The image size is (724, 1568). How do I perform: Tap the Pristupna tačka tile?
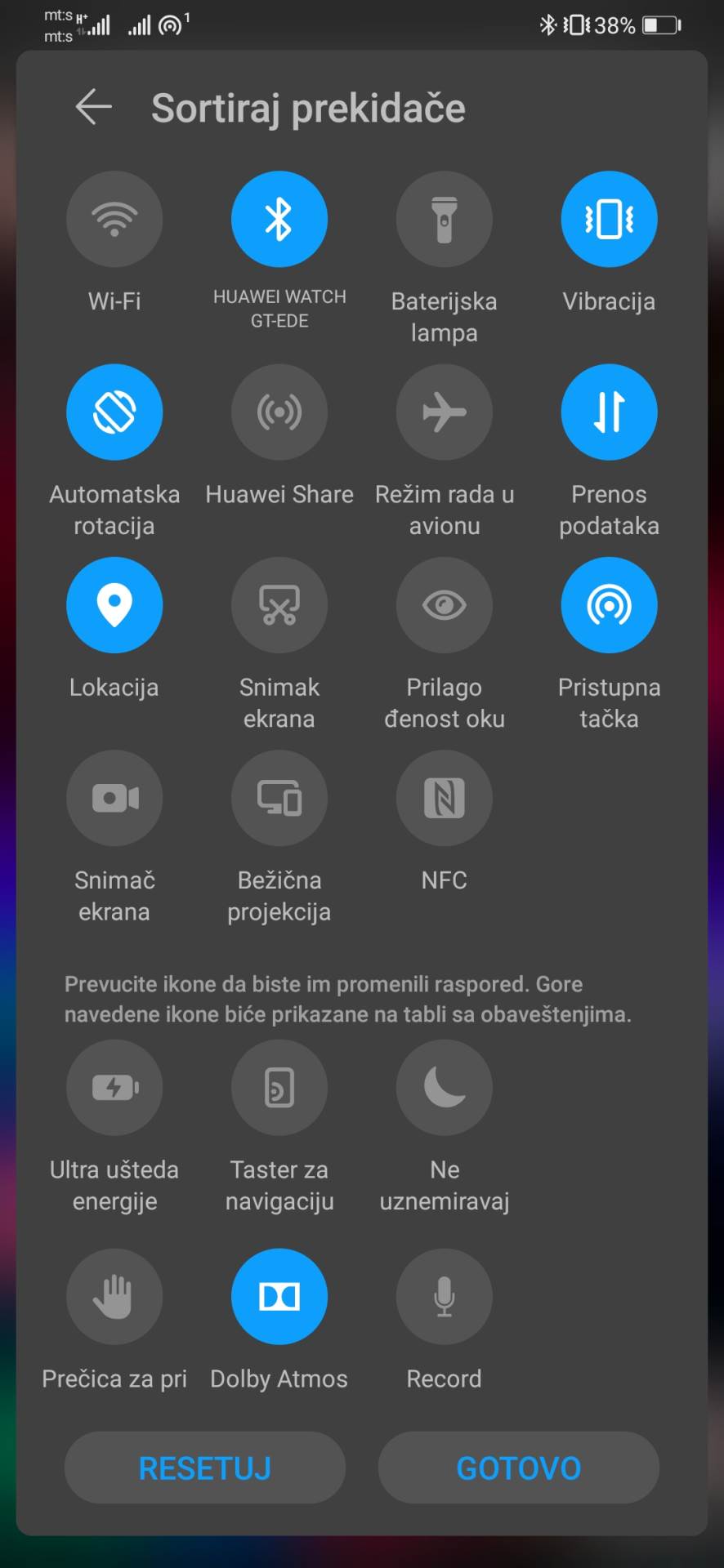coord(609,605)
